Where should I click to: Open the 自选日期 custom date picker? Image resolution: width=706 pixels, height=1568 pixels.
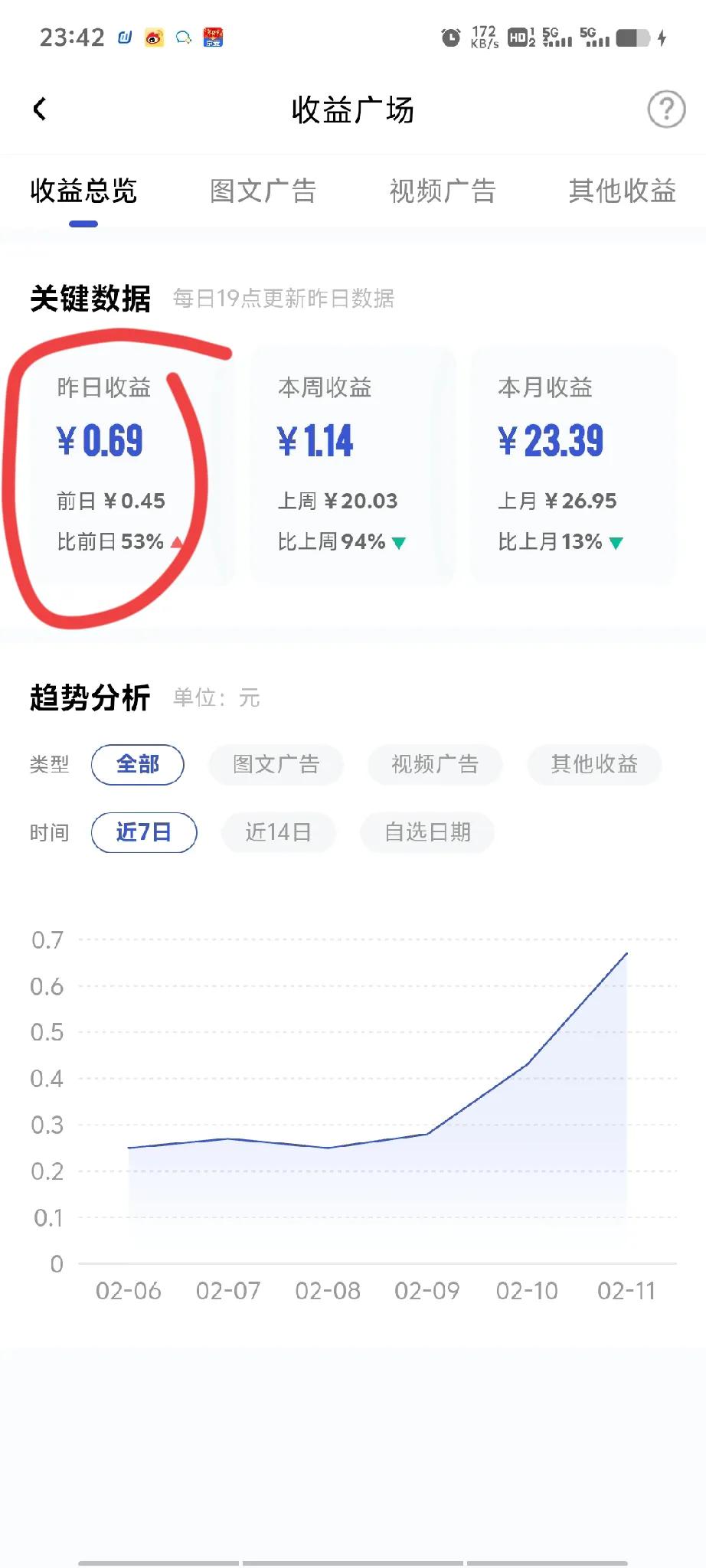tap(427, 832)
